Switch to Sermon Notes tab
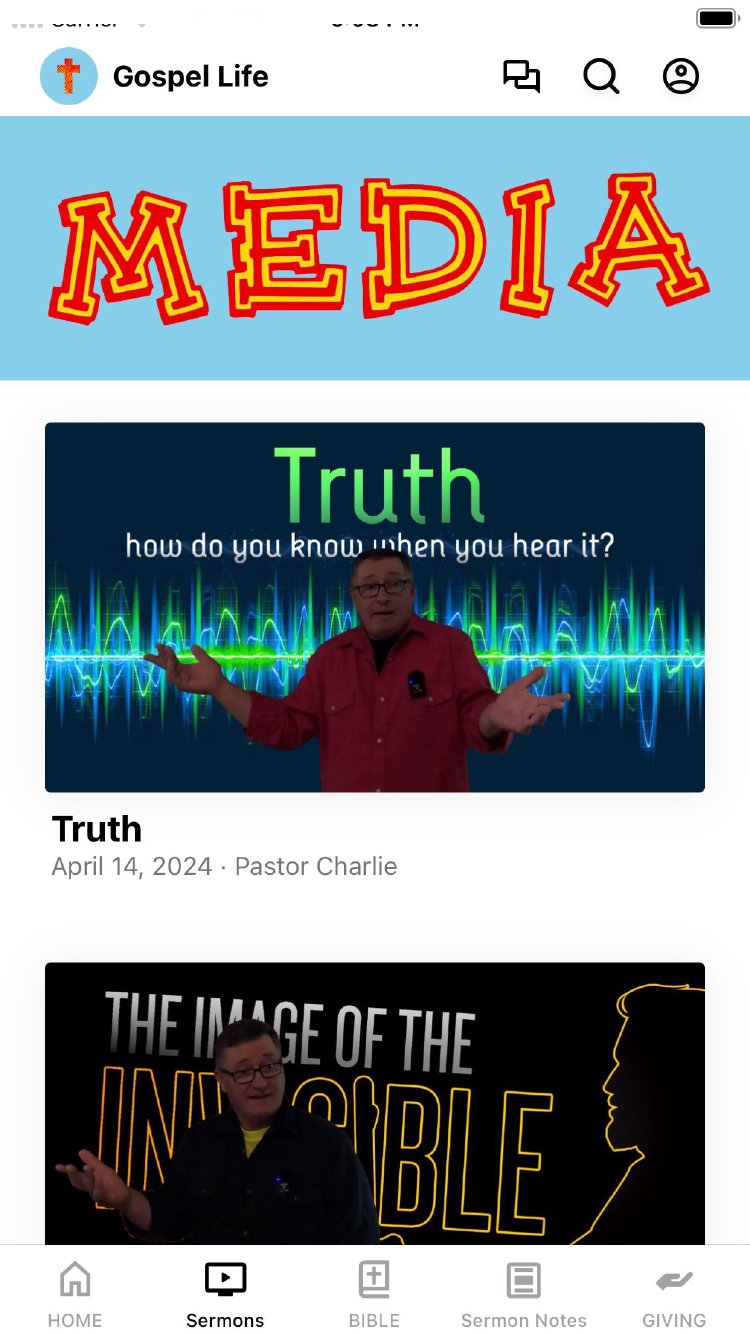The image size is (750, 1334). pyautogui.click(x=524, y=1294)
